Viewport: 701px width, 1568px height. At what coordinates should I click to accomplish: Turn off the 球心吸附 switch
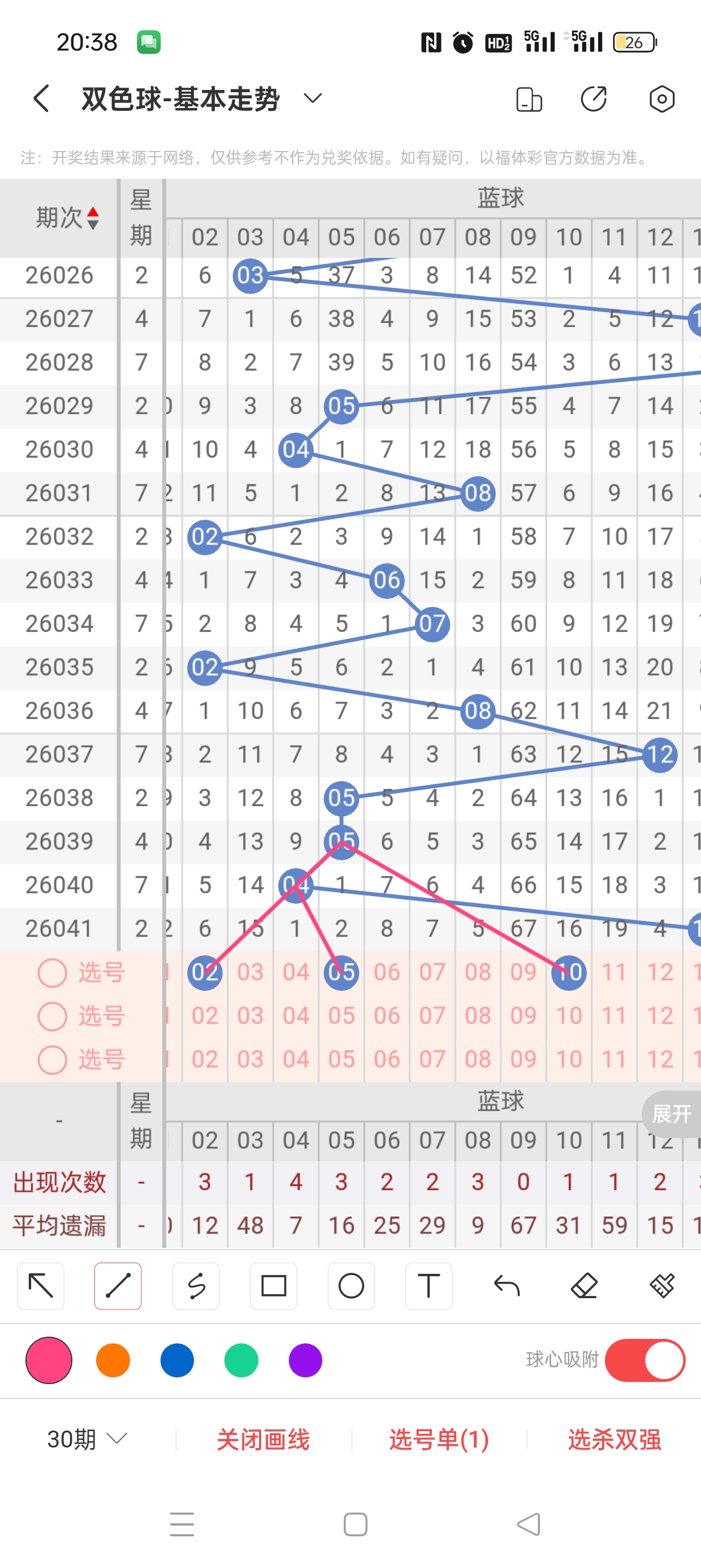click(x=645, y=1360)
